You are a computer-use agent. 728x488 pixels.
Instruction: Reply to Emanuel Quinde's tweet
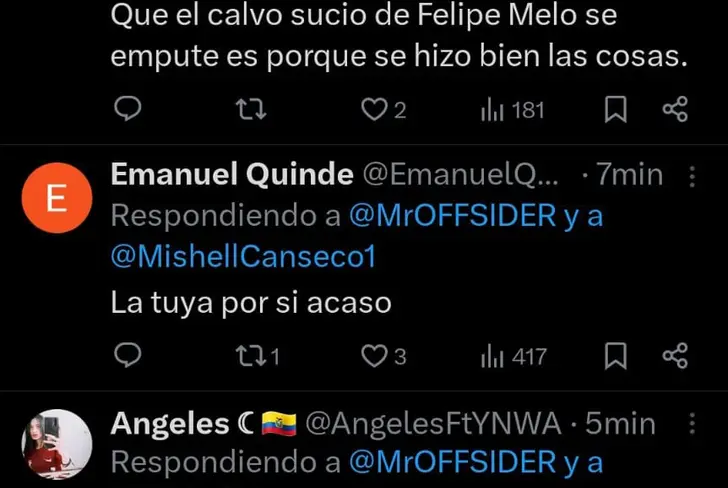[126, 355]
